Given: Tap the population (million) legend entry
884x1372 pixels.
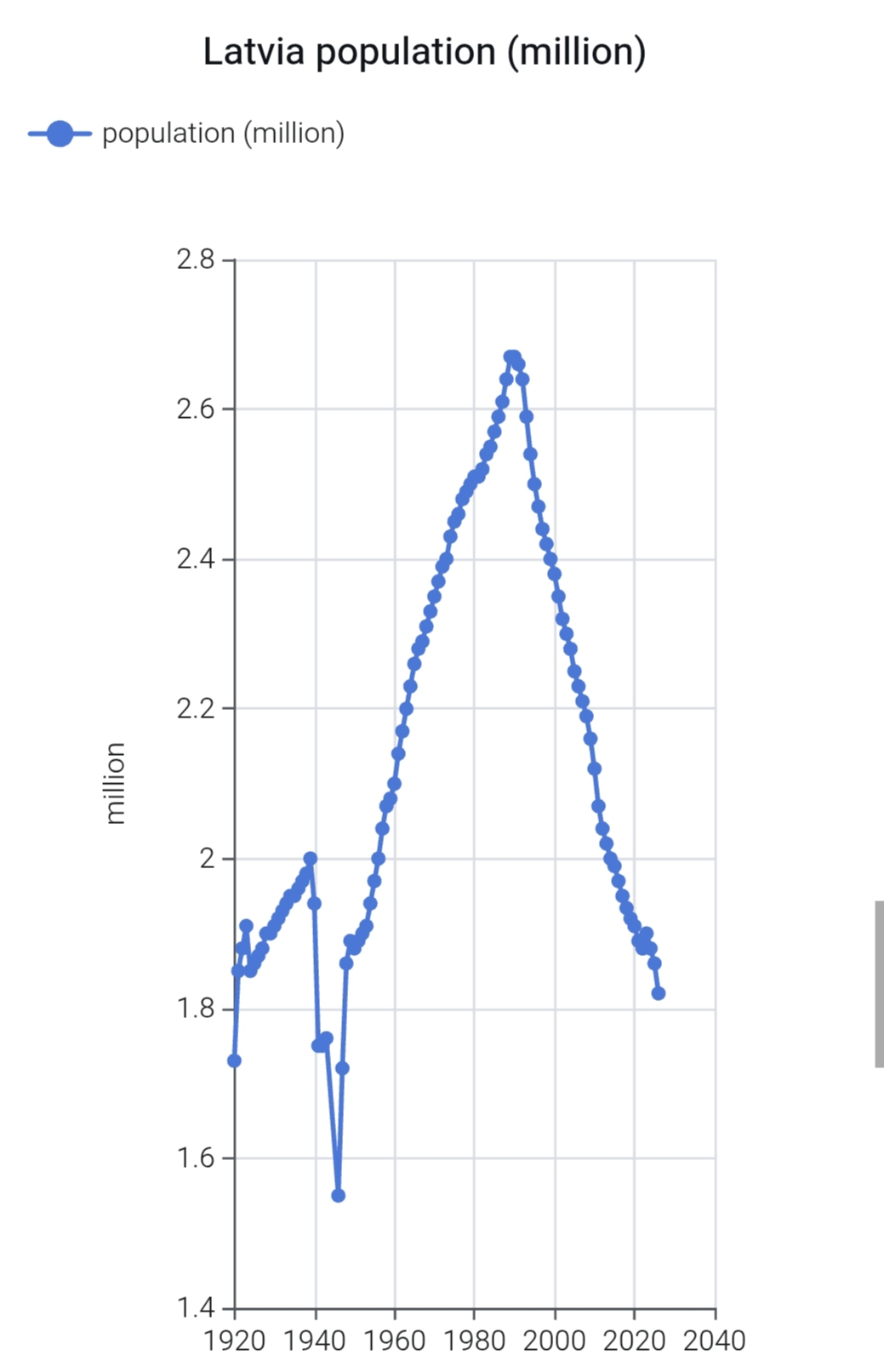Looking at the screenshot, I should [x=187, y=134].
